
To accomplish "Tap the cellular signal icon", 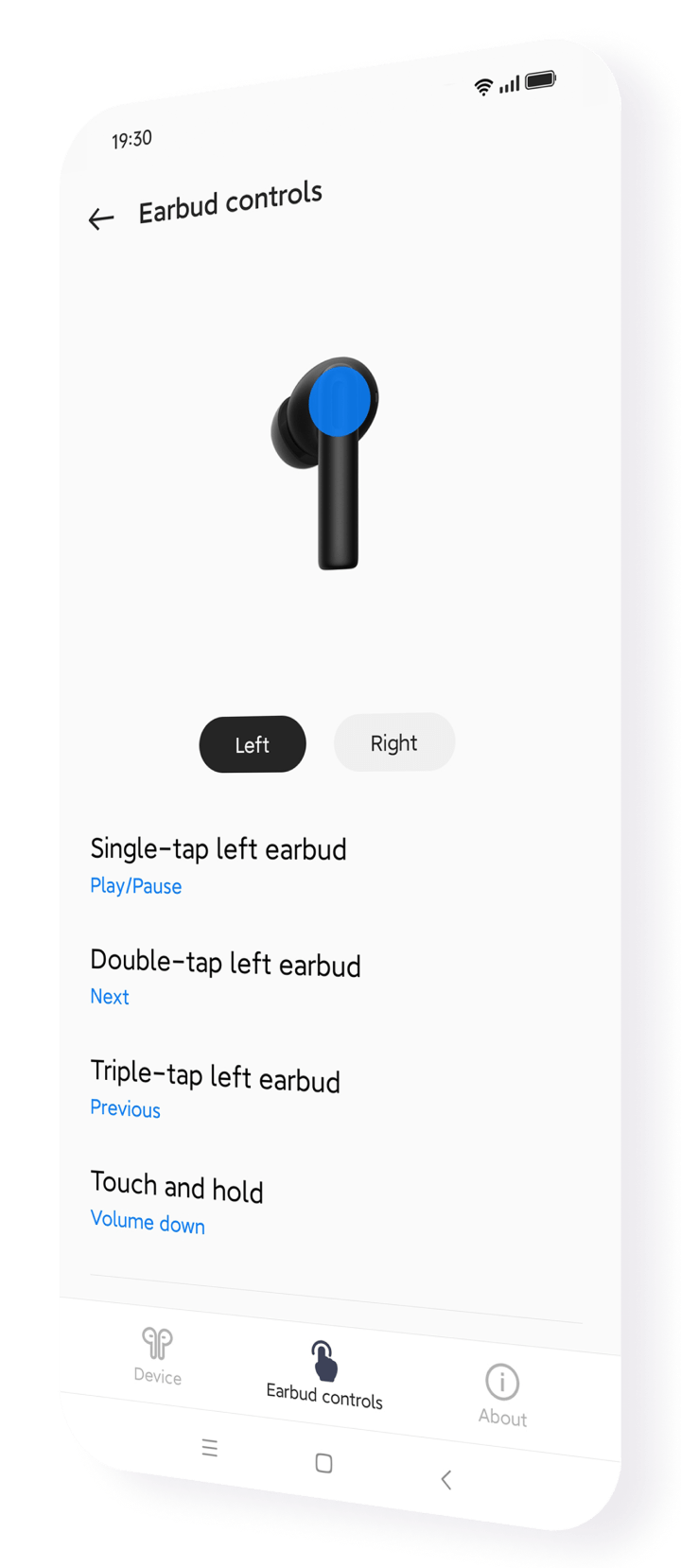I will pyautogui.click(x=511, y=85).
